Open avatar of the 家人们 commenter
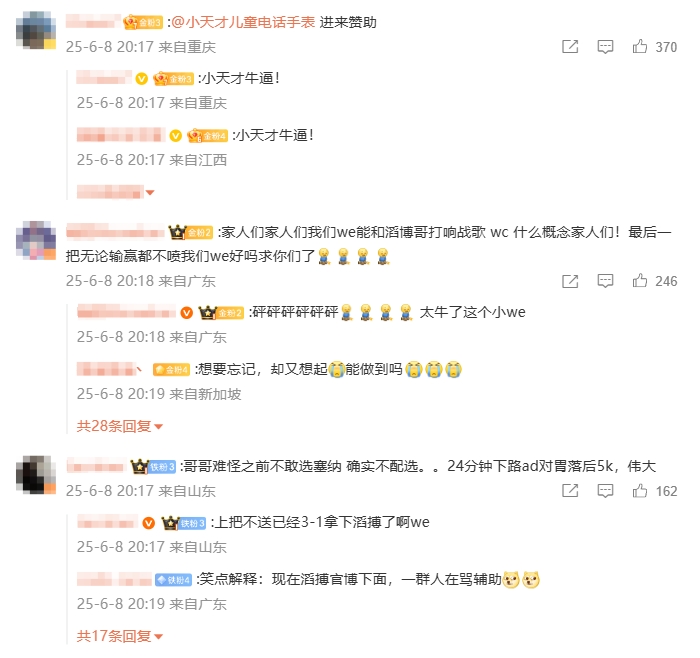Viewport: 700px width, 658px height. [36, 243]
